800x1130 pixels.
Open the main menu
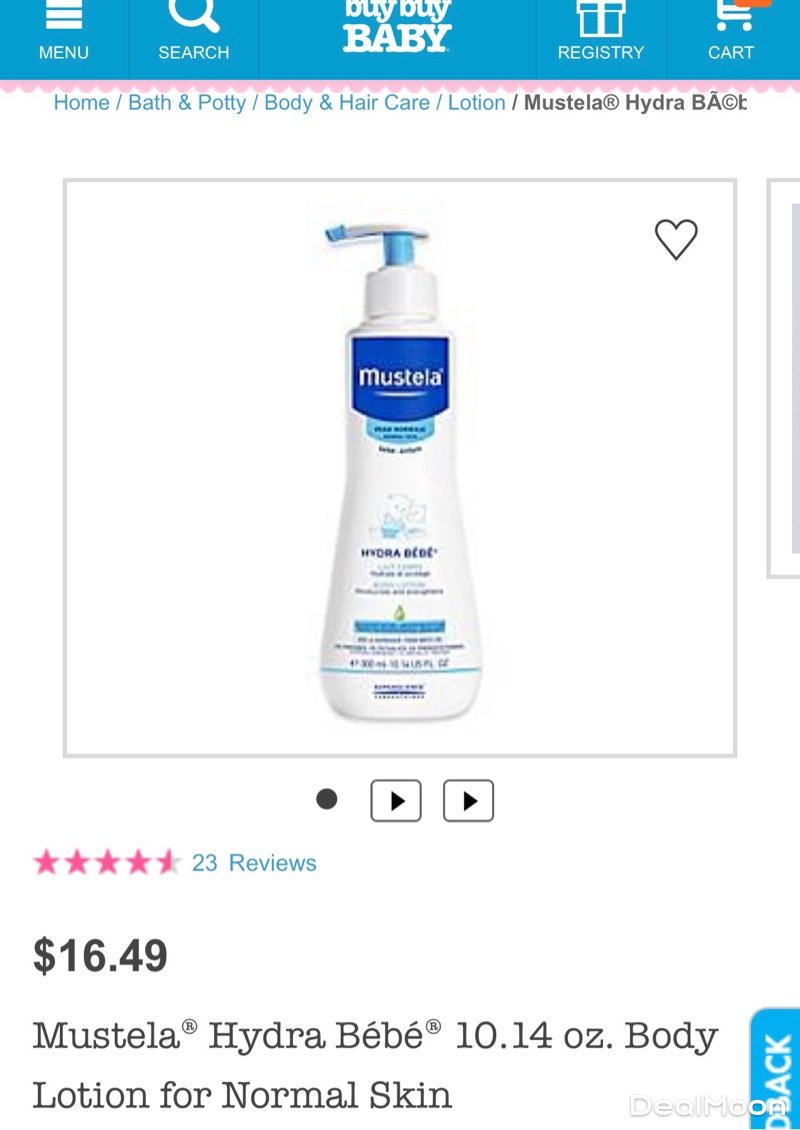[x=63, y=32]
